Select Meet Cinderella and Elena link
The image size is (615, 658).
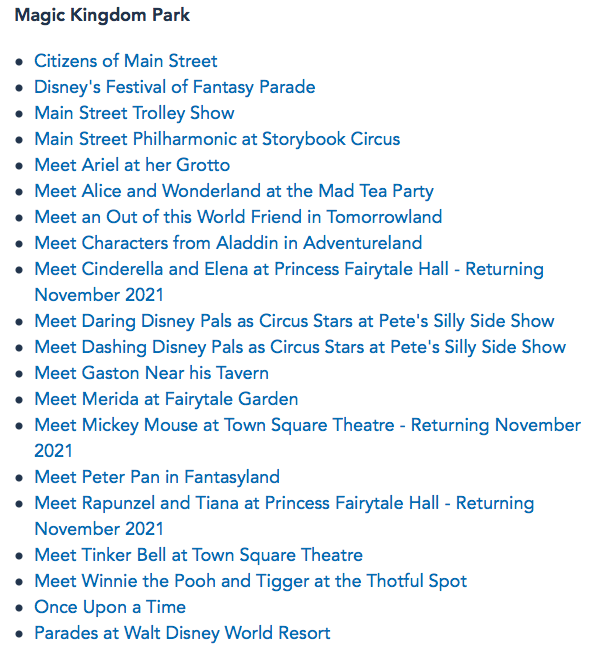click(x=288, y=269)
